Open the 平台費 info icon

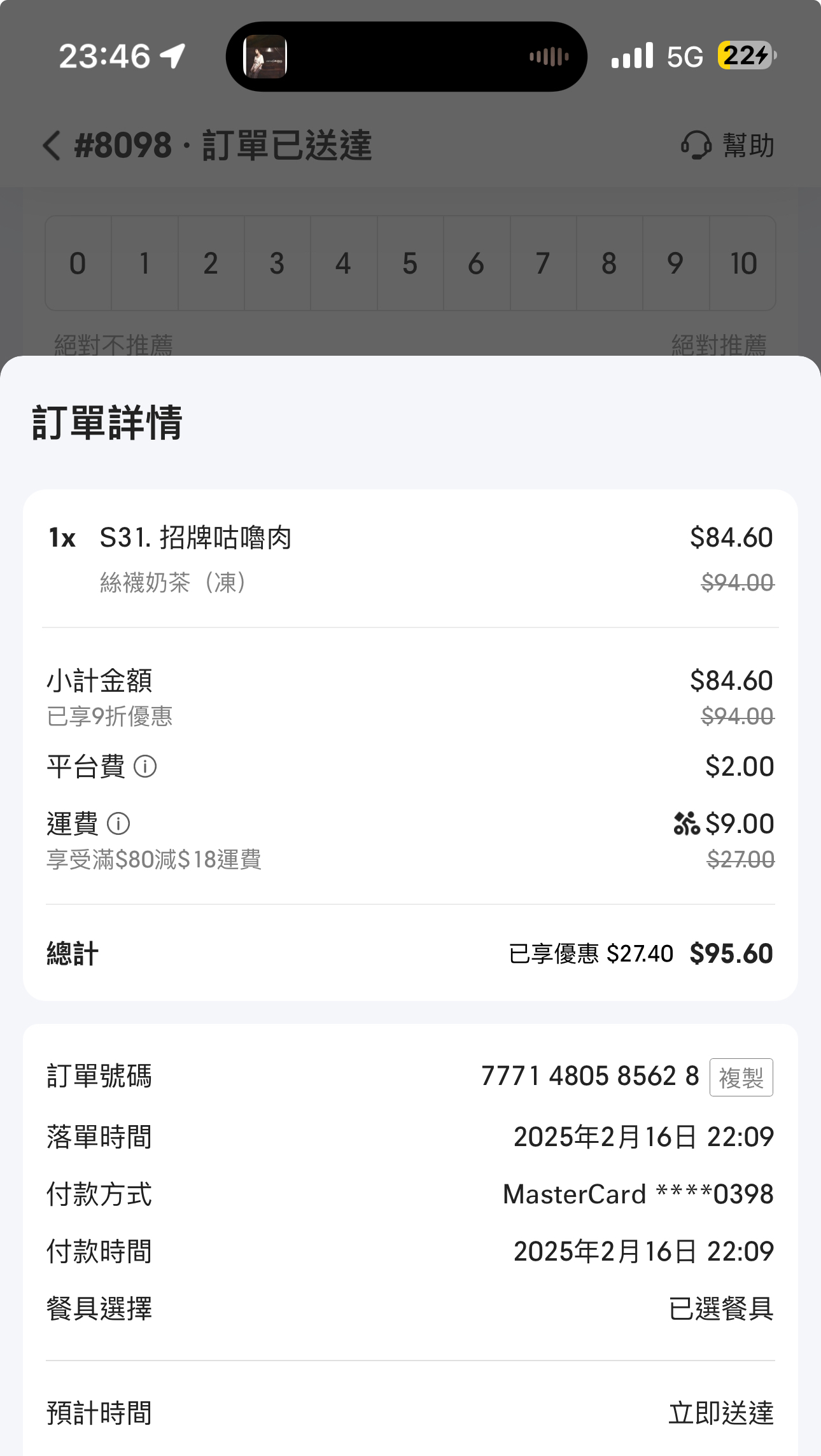145,766
